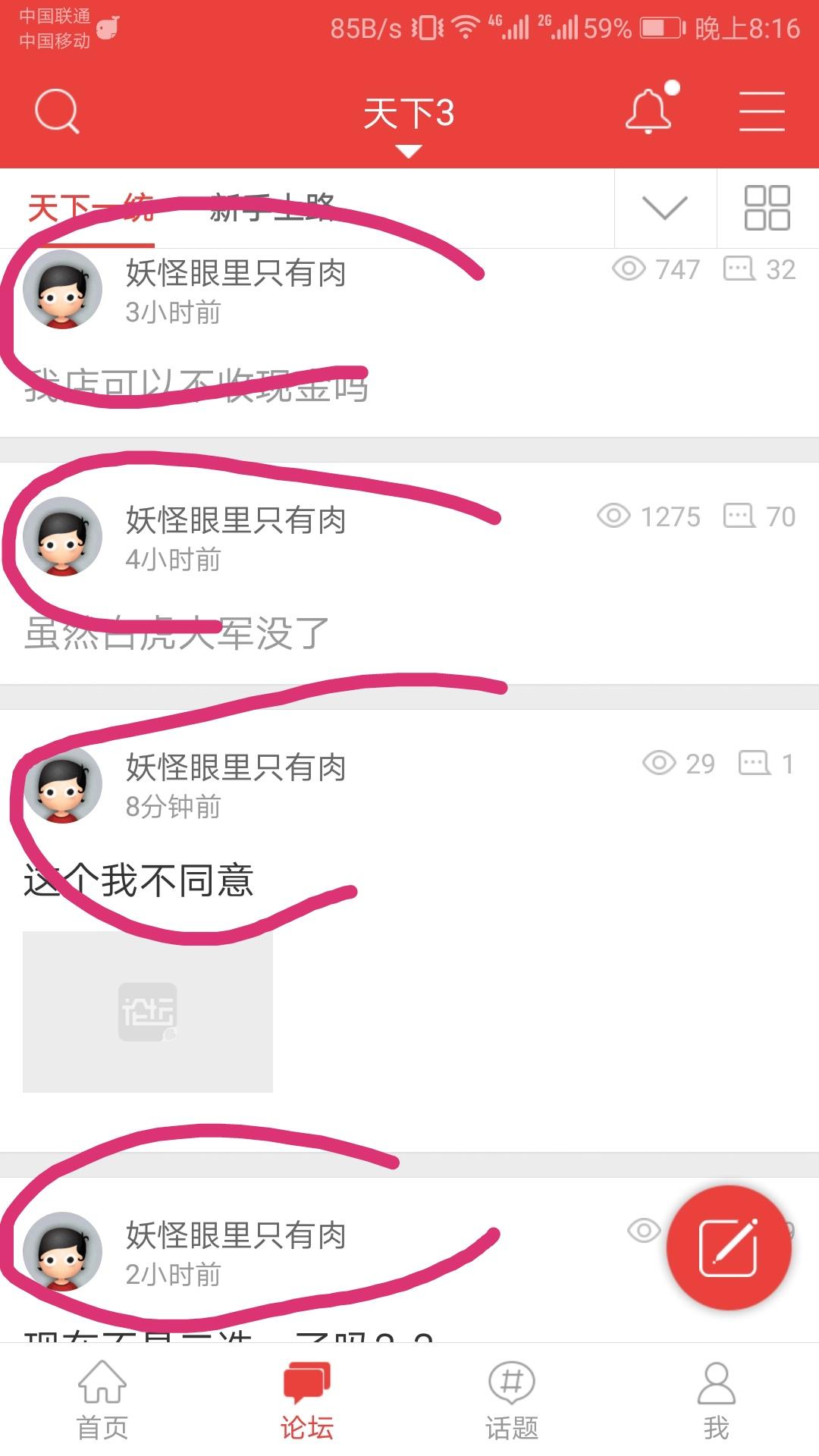The width and height of the screenshot is (819, 1456).
Task: Open the hamburger menu
Action: coord(761,111)
